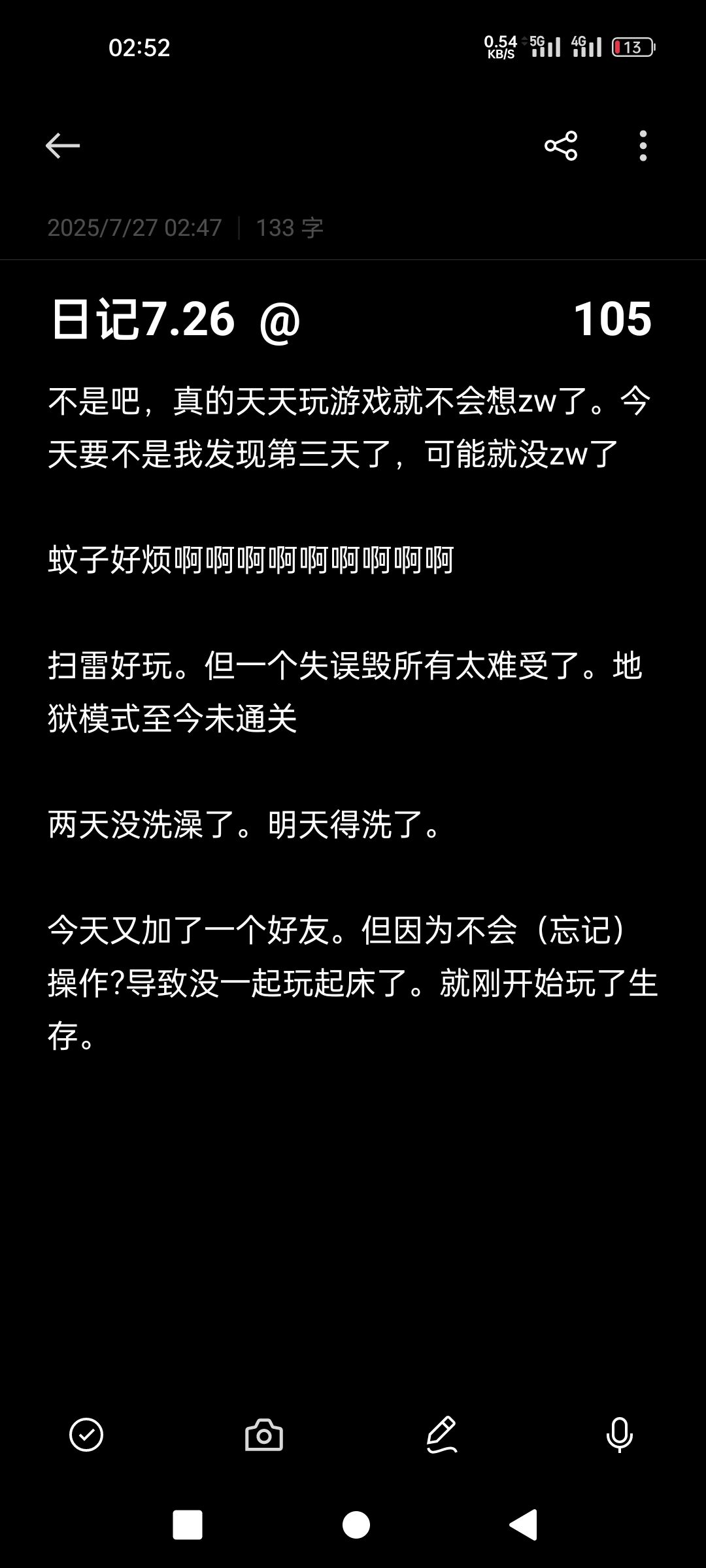Open recent apps from navigation bar
Viewport: 706px width, 1568px height.
click(188, 1525)
